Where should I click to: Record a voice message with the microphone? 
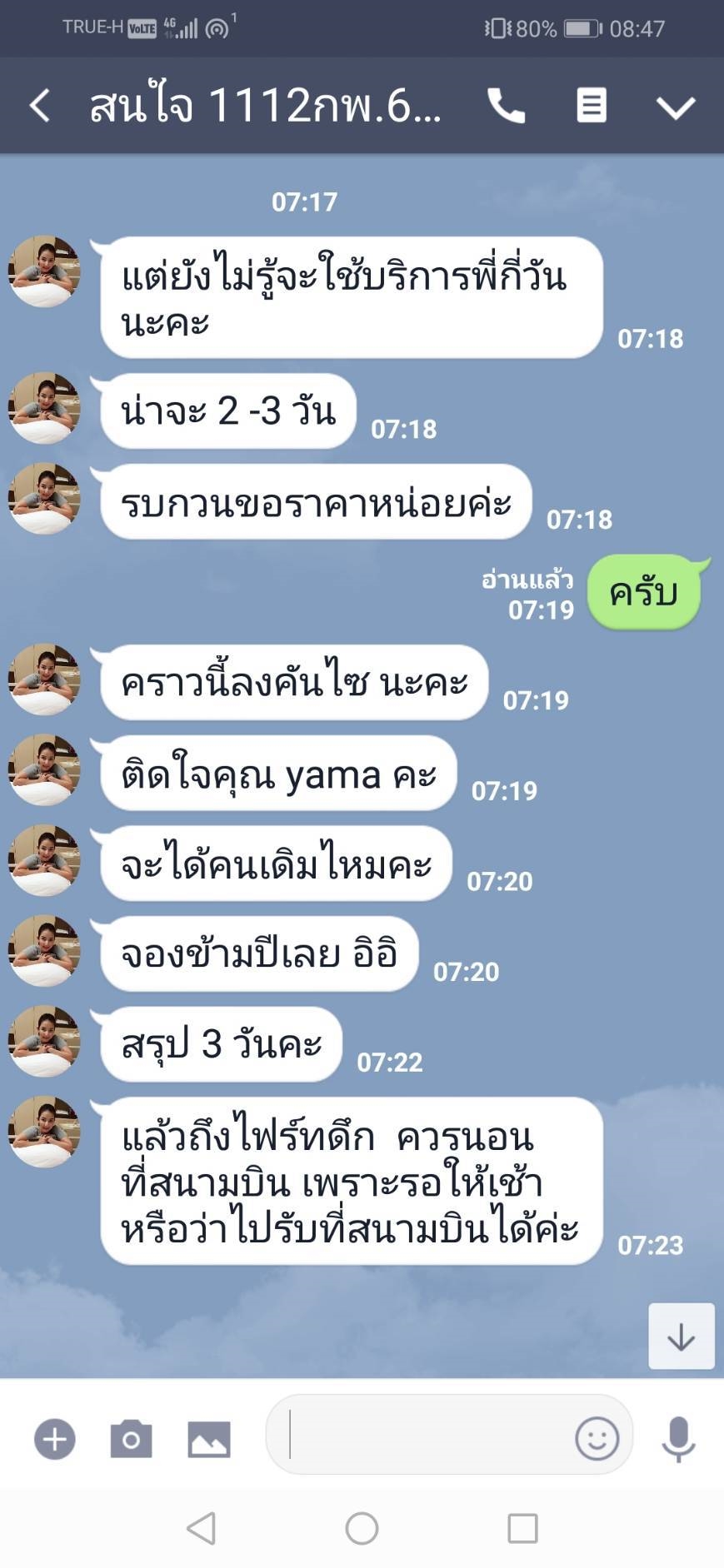pyautogui.click(x=678, y=1438)
